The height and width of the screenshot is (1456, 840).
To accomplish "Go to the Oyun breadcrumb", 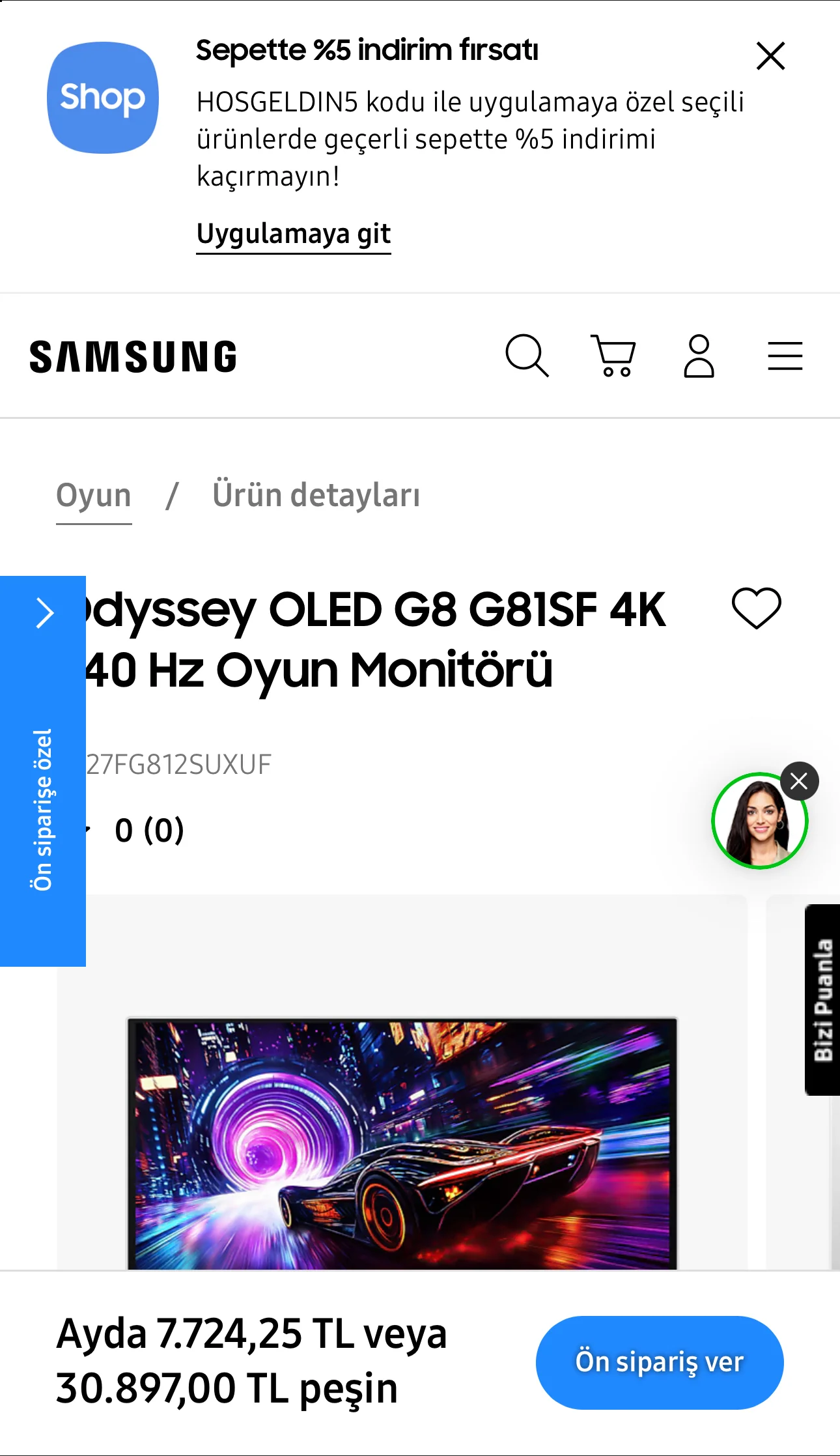I will click(x=94, y=495).
